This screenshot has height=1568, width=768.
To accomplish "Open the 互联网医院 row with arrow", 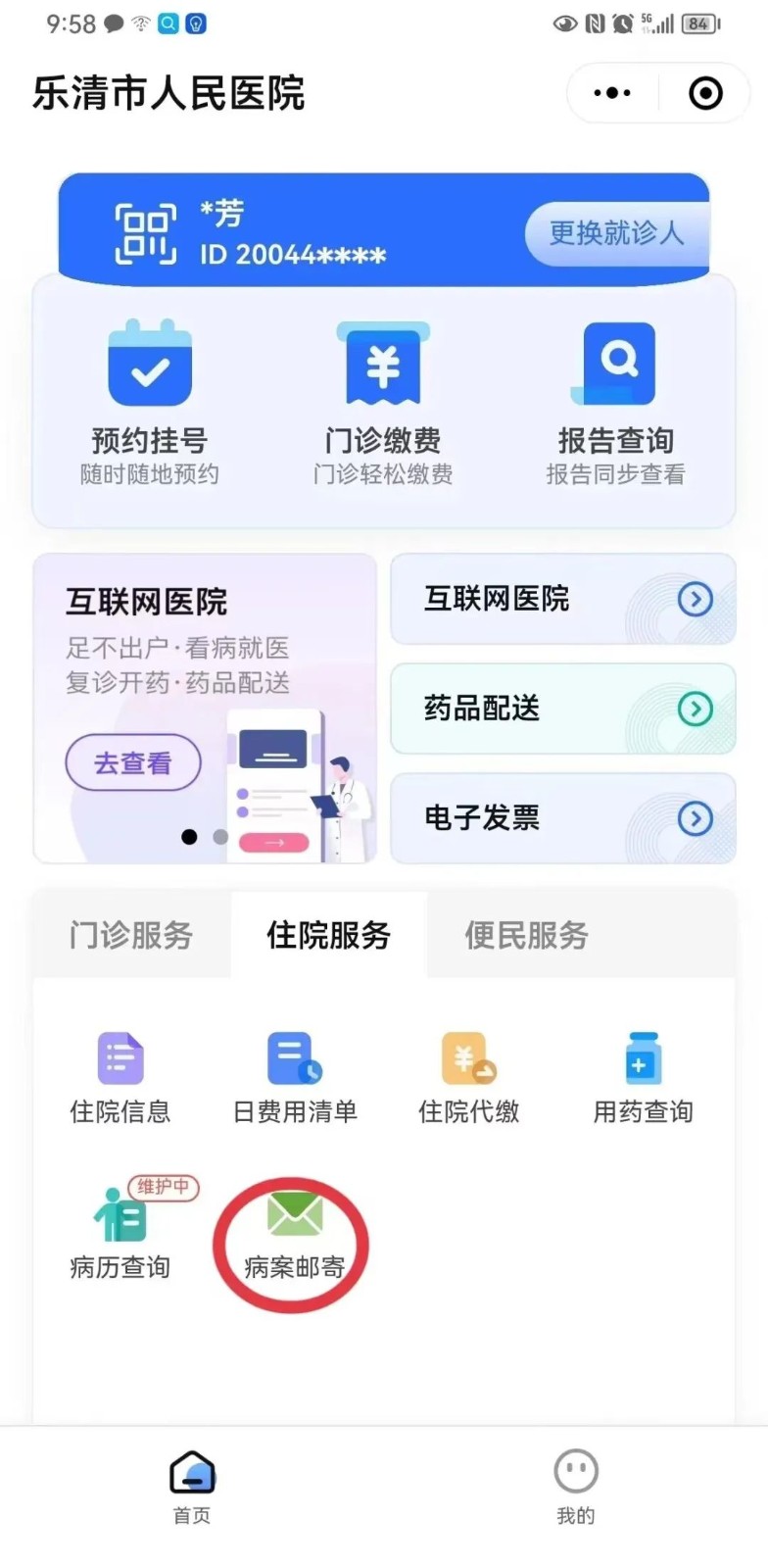I will (x=563, y=599).
